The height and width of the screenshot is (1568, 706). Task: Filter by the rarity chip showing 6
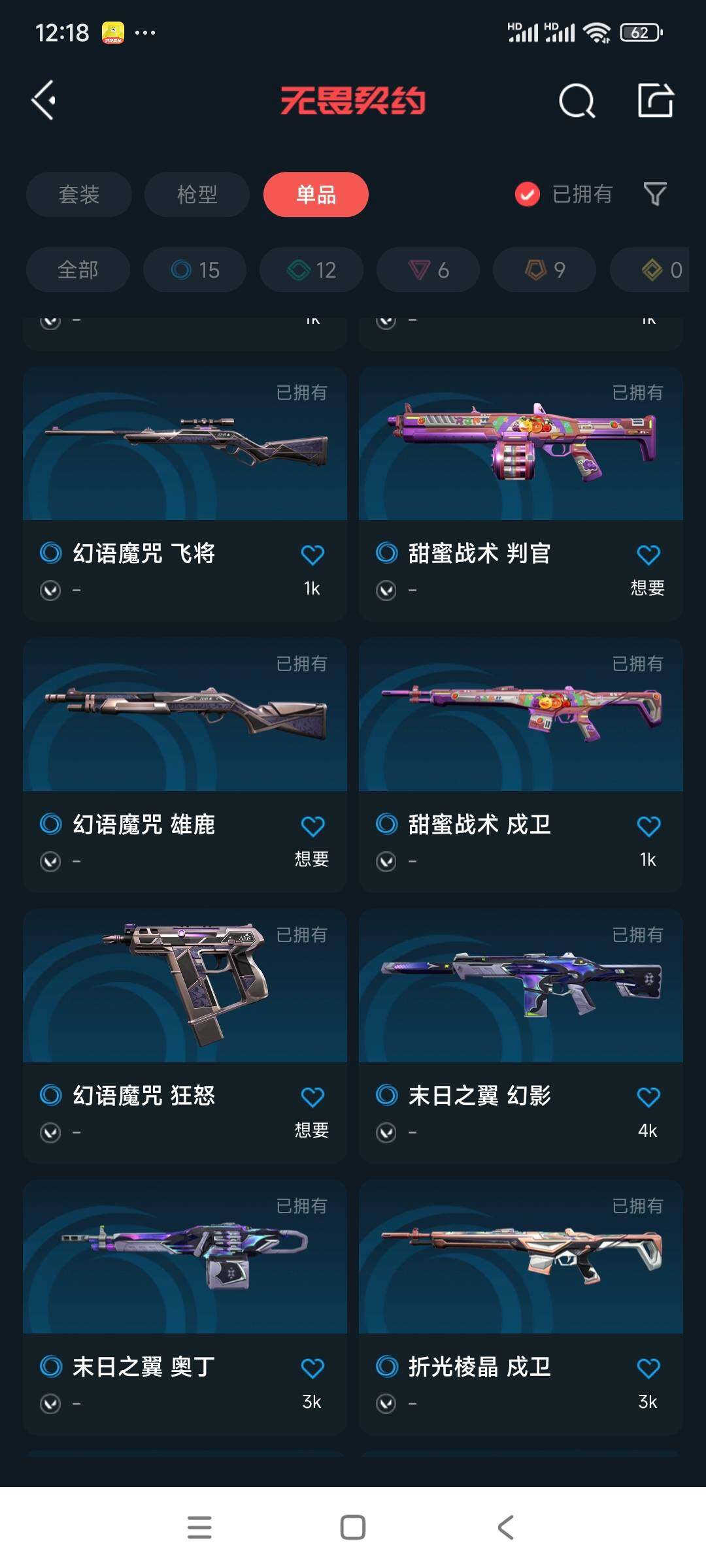428,270
